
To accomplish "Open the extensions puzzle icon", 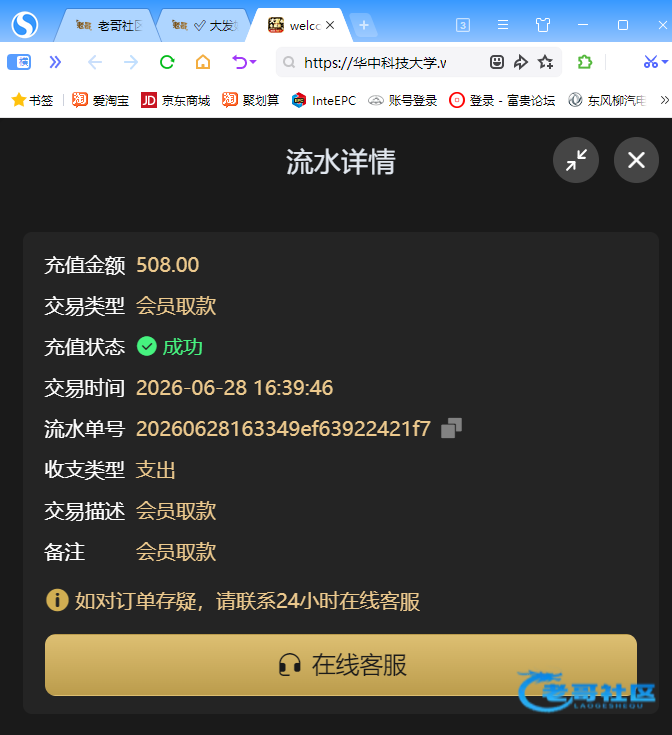I will (x=584, y=62).
